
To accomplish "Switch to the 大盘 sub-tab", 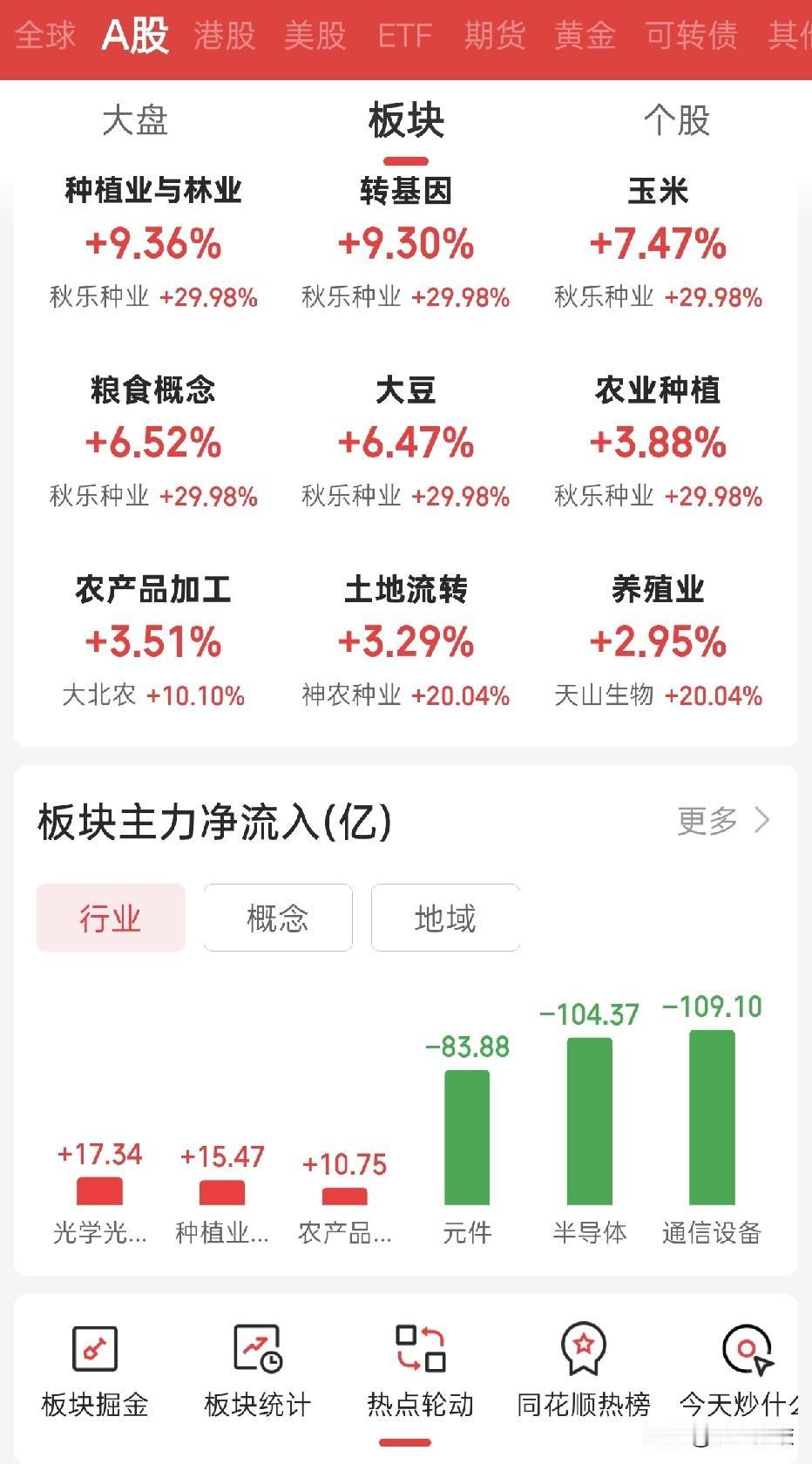I will (135, 121).
